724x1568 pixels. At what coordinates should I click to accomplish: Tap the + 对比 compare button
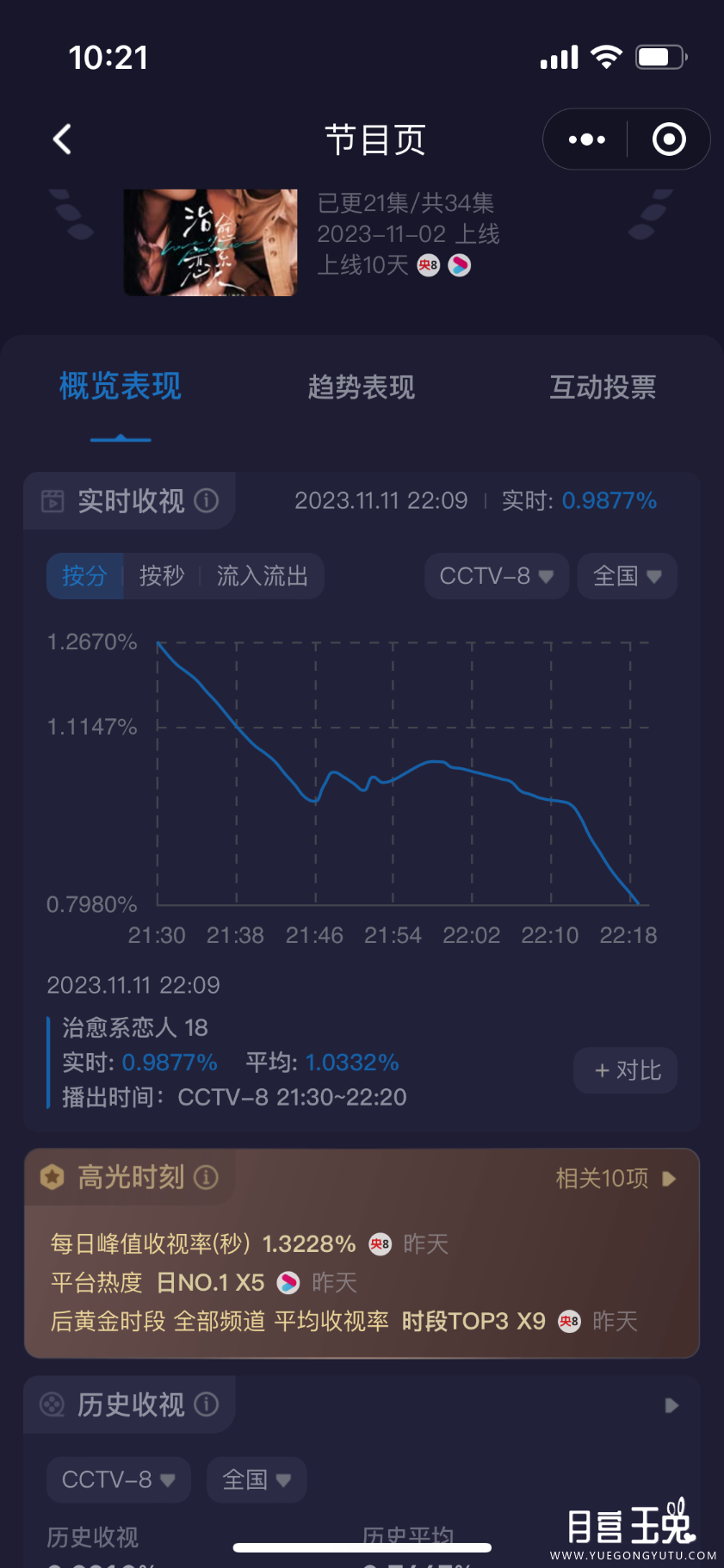(x=626, y=1070)
